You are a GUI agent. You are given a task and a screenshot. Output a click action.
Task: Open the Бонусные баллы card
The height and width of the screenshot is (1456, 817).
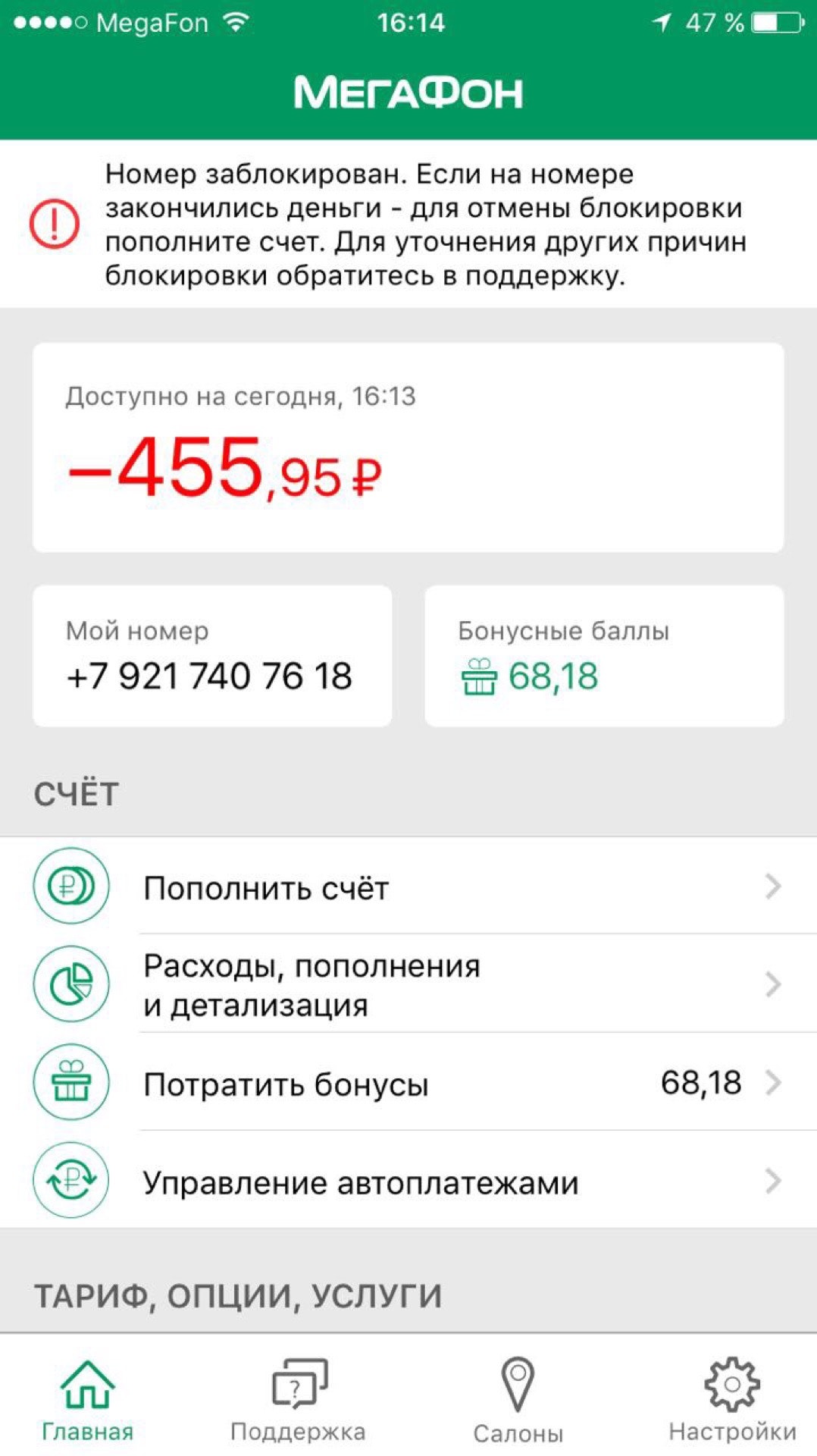click(x=604, y=656)
